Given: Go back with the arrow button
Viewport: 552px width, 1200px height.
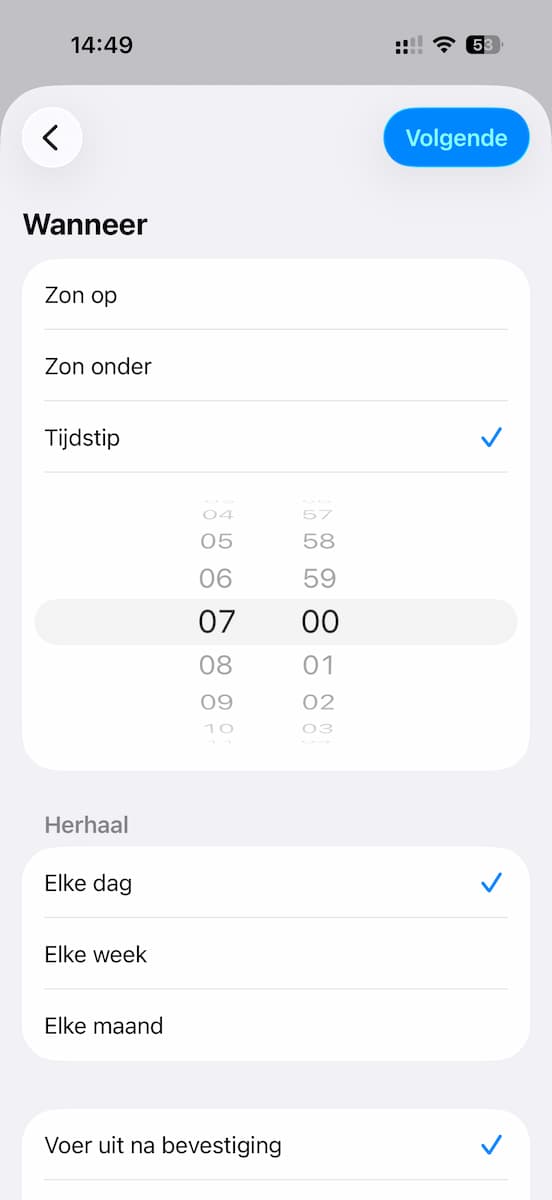Looking at the screenshot, I should point(52,137).
